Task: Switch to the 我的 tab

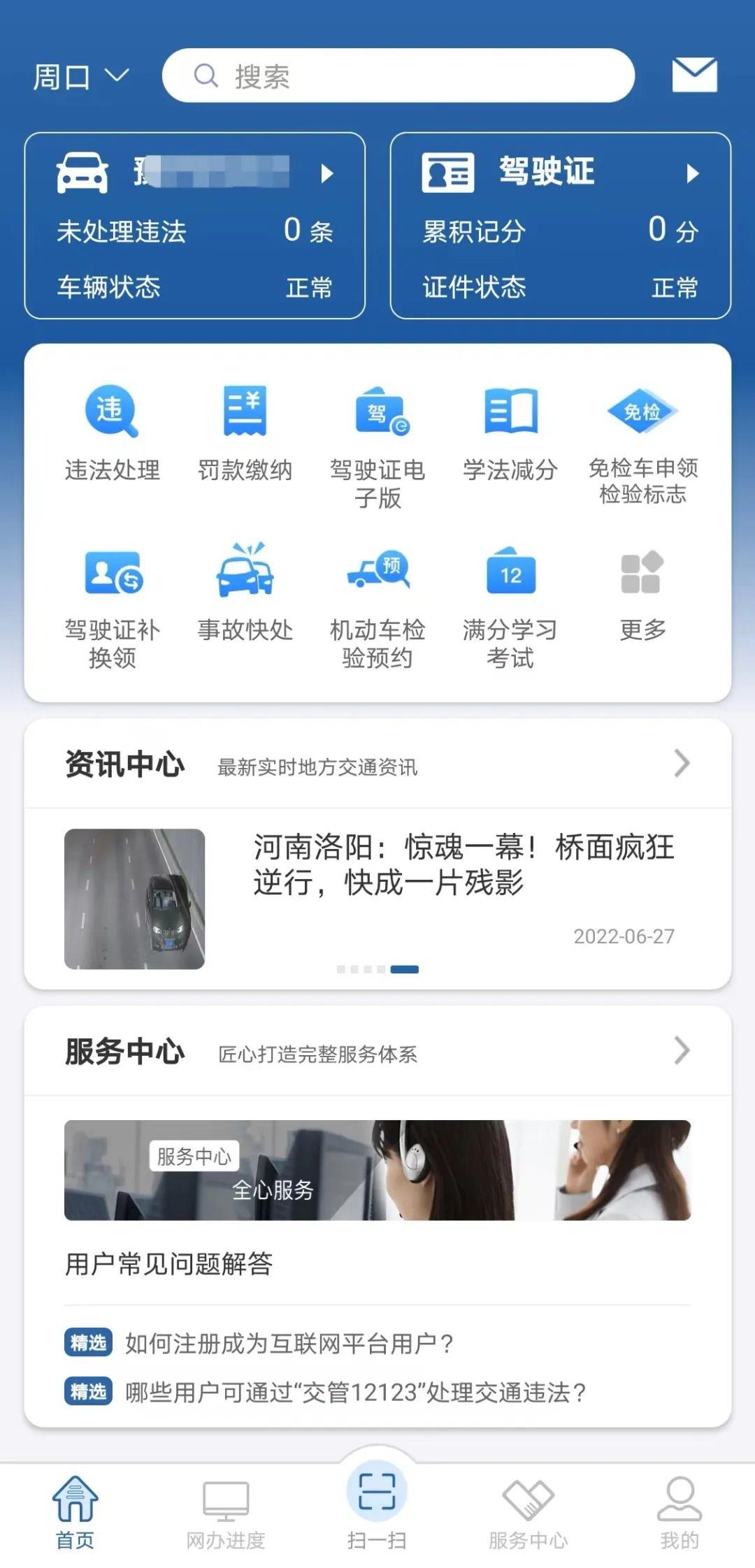Action: tap(679, 1512)
